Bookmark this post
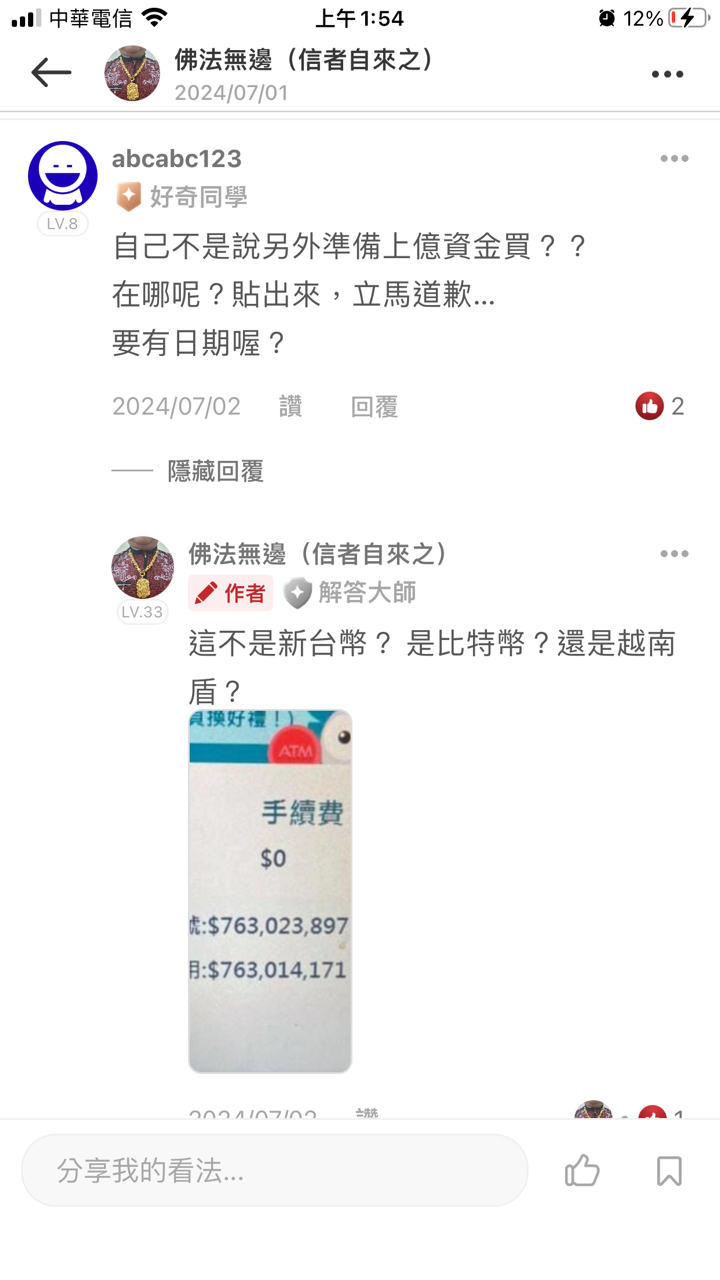The height and width of the screenshot is (1280, 720). [669, 1170]
